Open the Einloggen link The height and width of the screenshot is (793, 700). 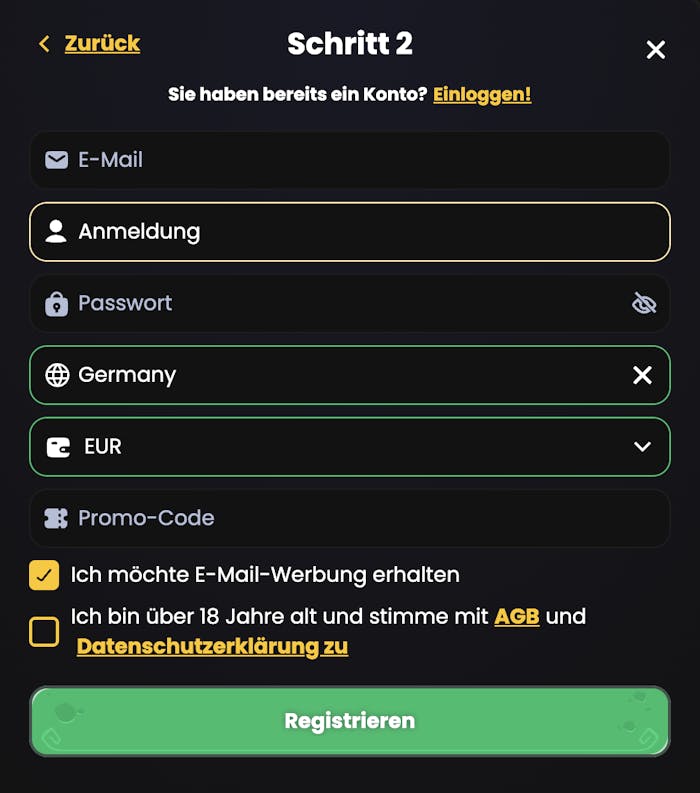(482, 94)
